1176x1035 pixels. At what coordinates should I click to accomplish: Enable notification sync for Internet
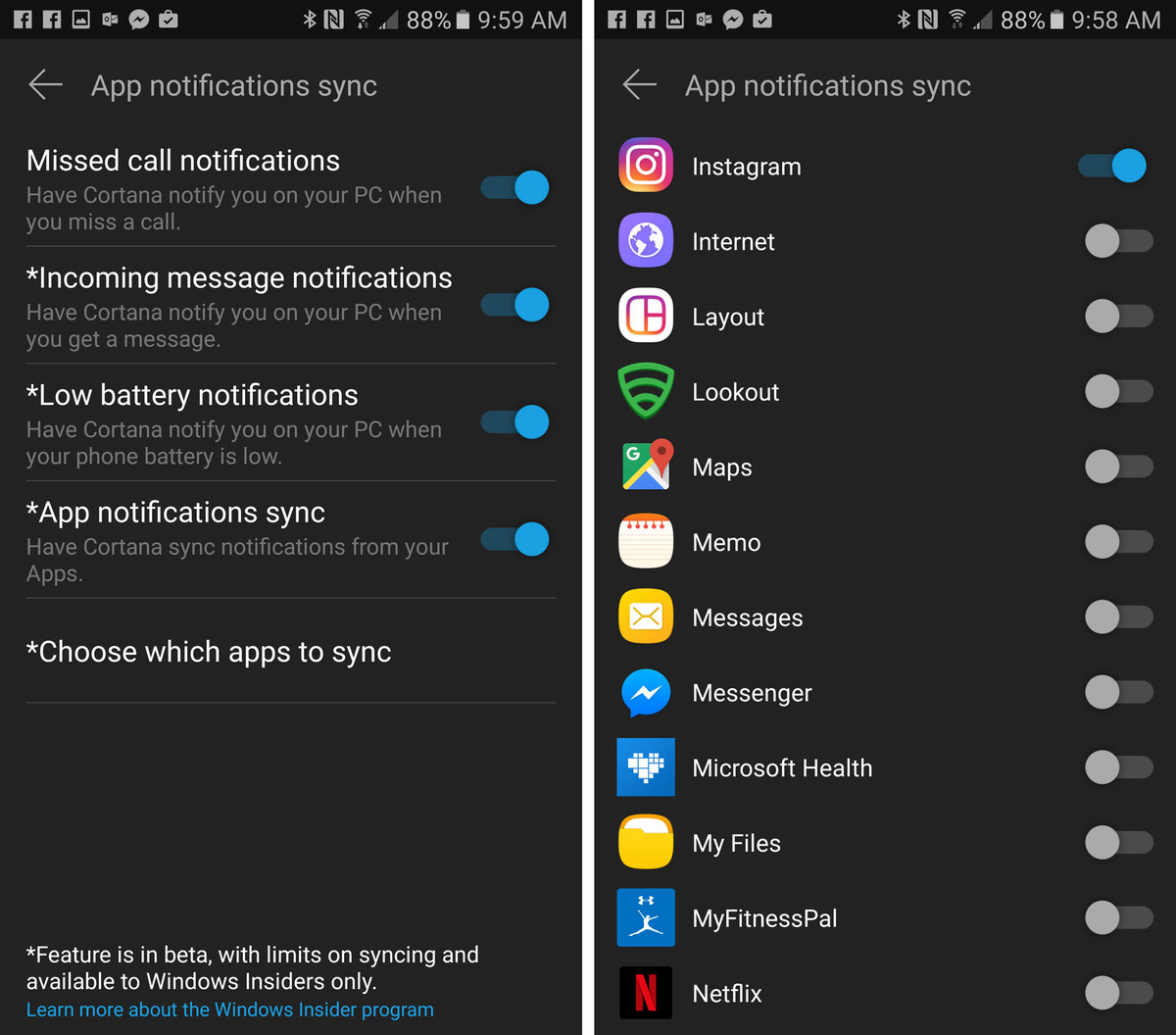point(1118,241)
